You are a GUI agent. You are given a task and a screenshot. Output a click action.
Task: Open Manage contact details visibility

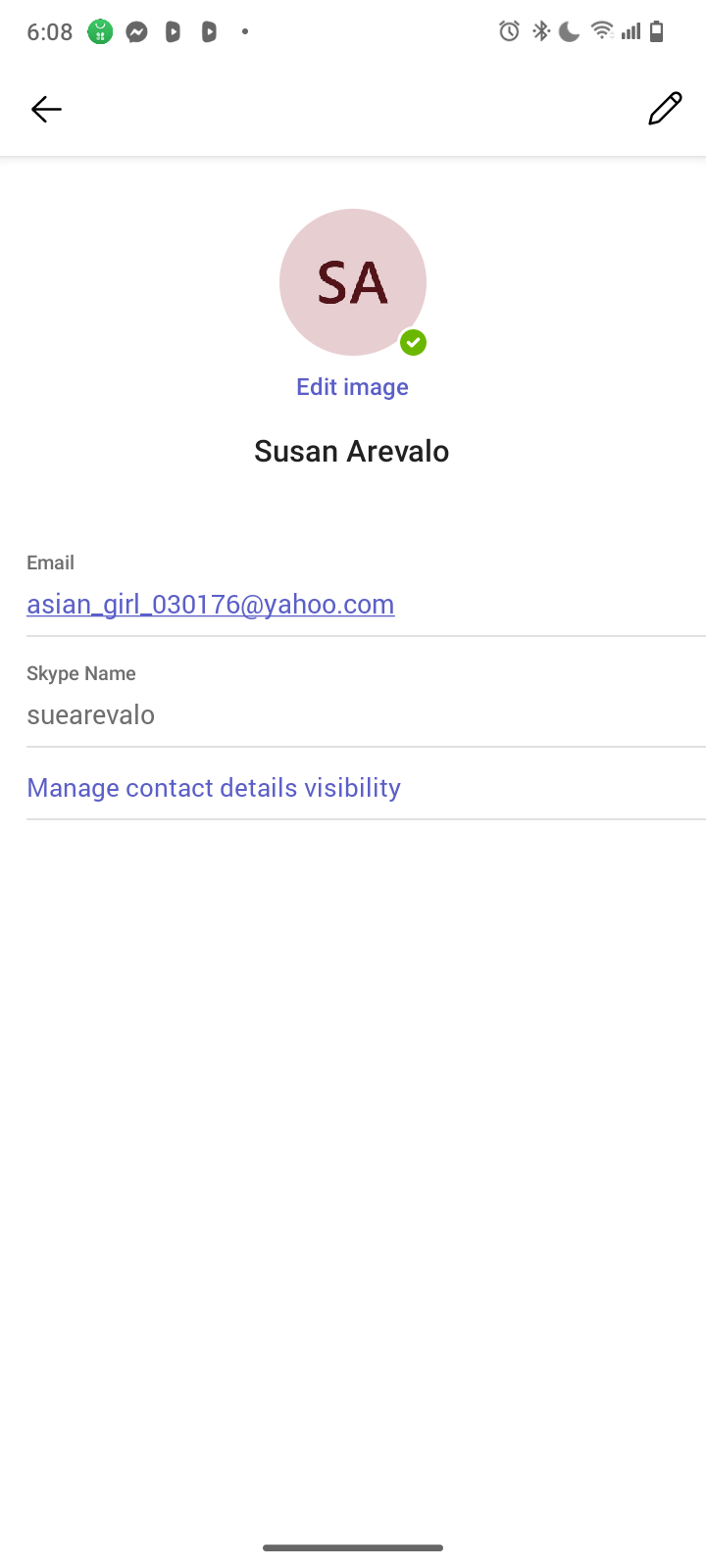(x=214, y=788)
